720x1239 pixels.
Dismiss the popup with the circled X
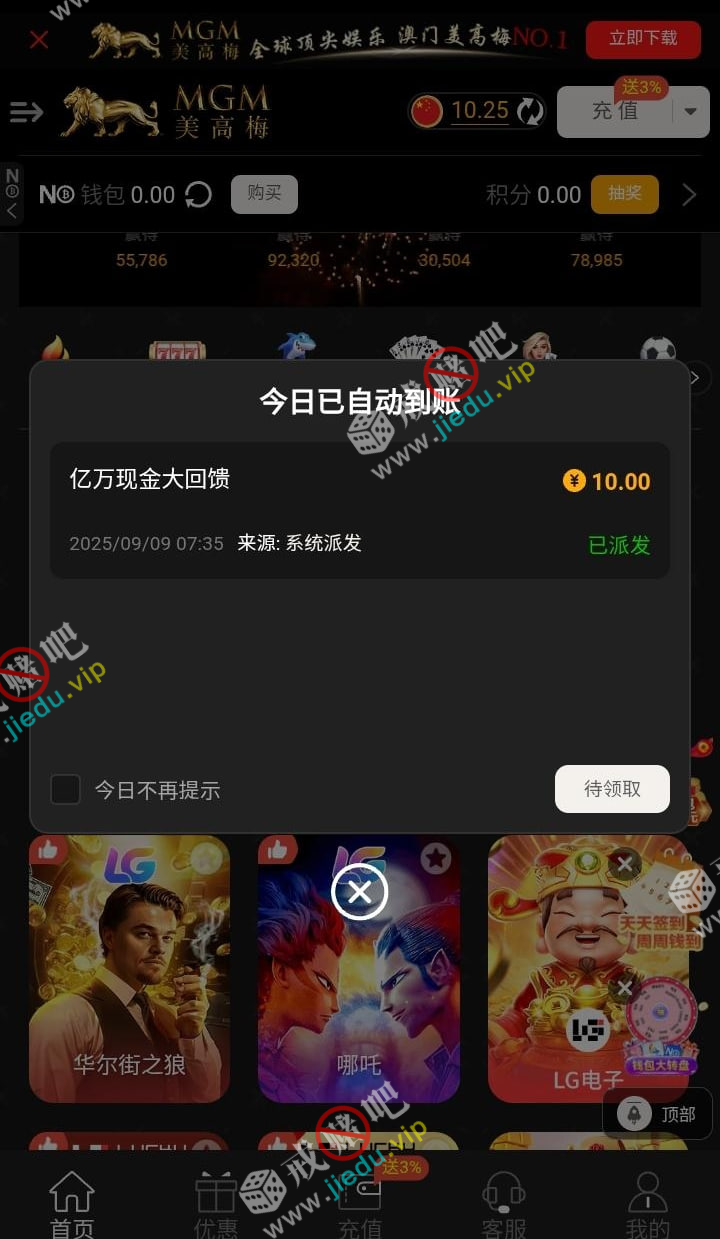[x=359, y=891]
